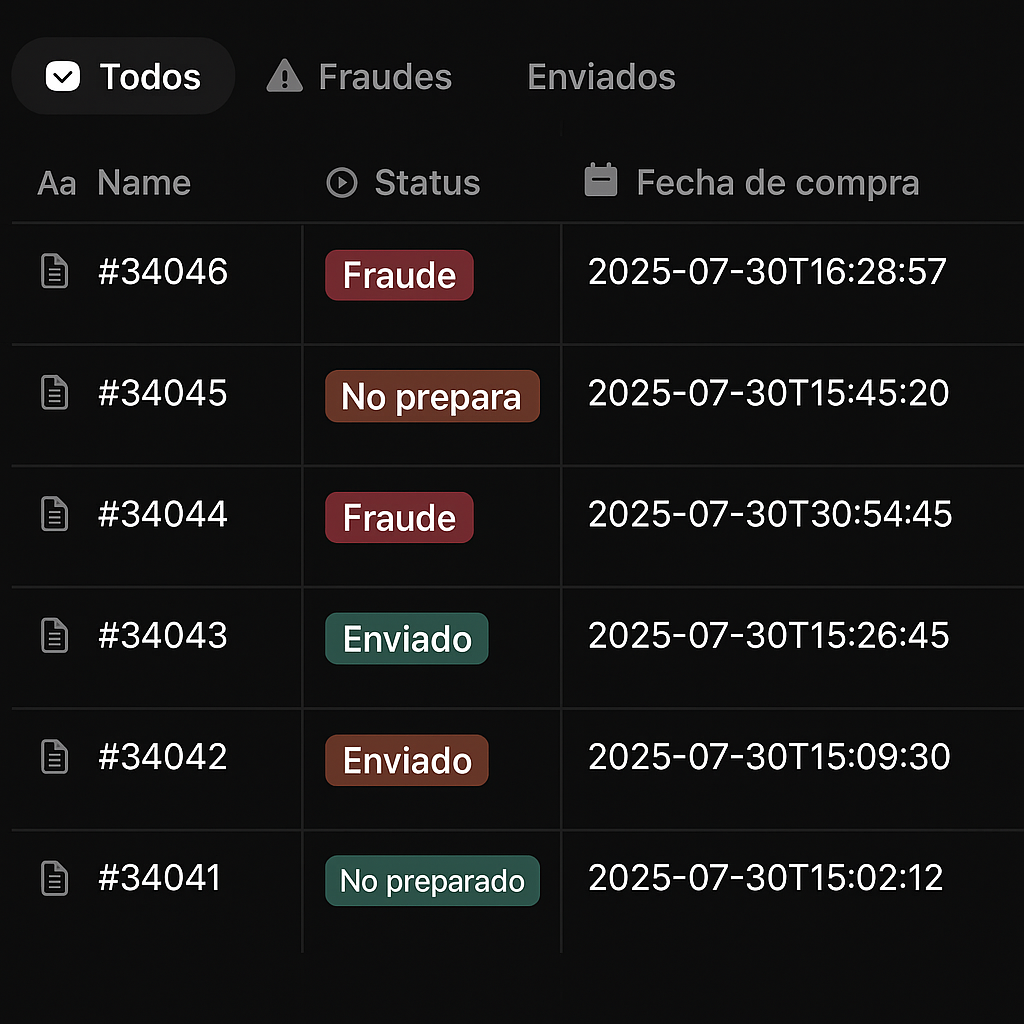View record #34044
The height and width of the screenshot is (1024, 1024).
162,515
